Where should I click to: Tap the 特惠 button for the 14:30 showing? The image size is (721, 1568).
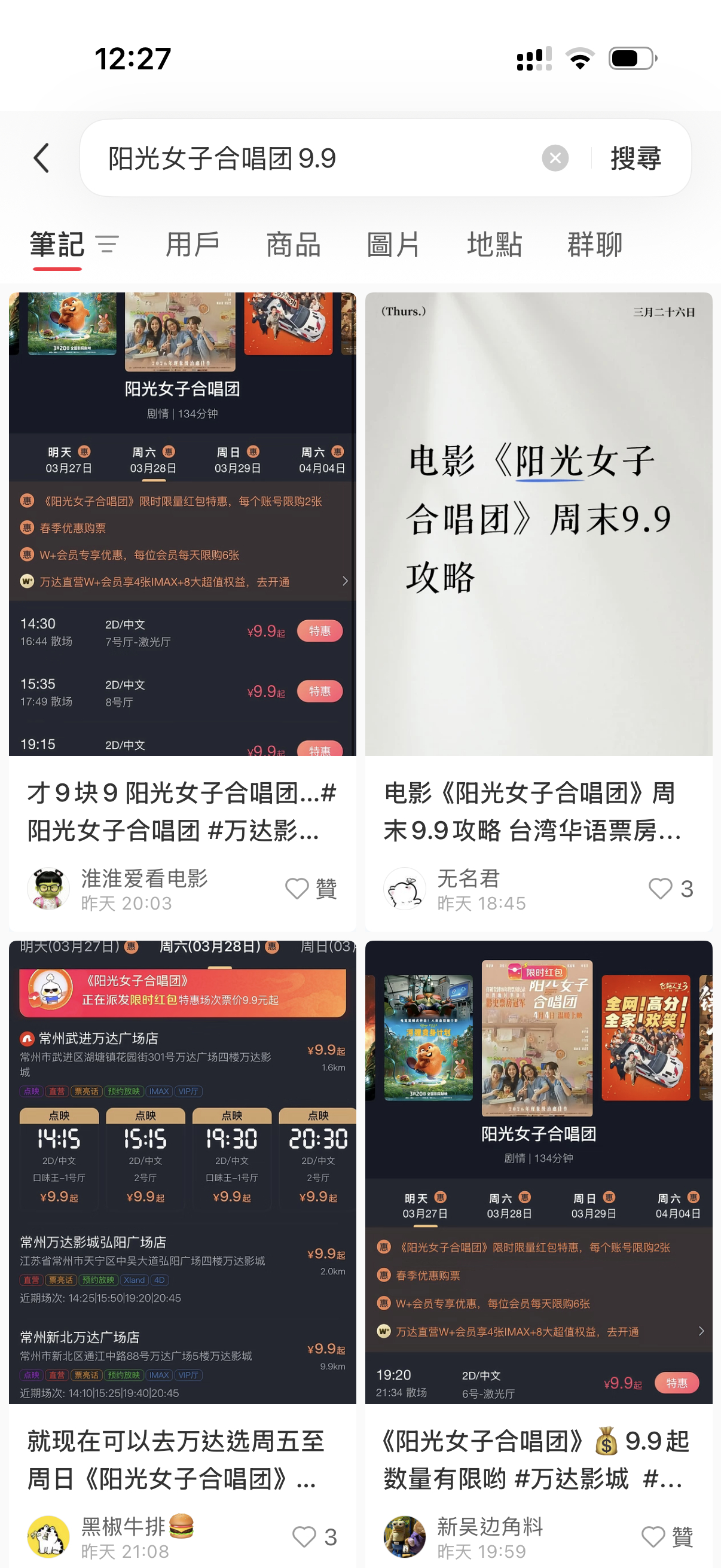pos(319,630)
